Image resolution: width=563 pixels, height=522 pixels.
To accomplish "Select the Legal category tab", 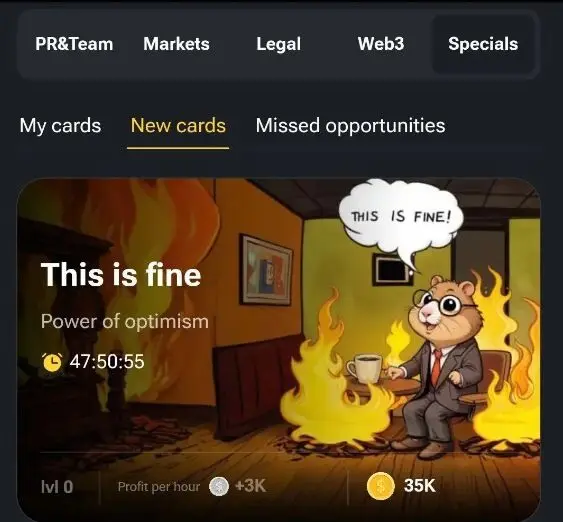I will [x=279, y=45].
